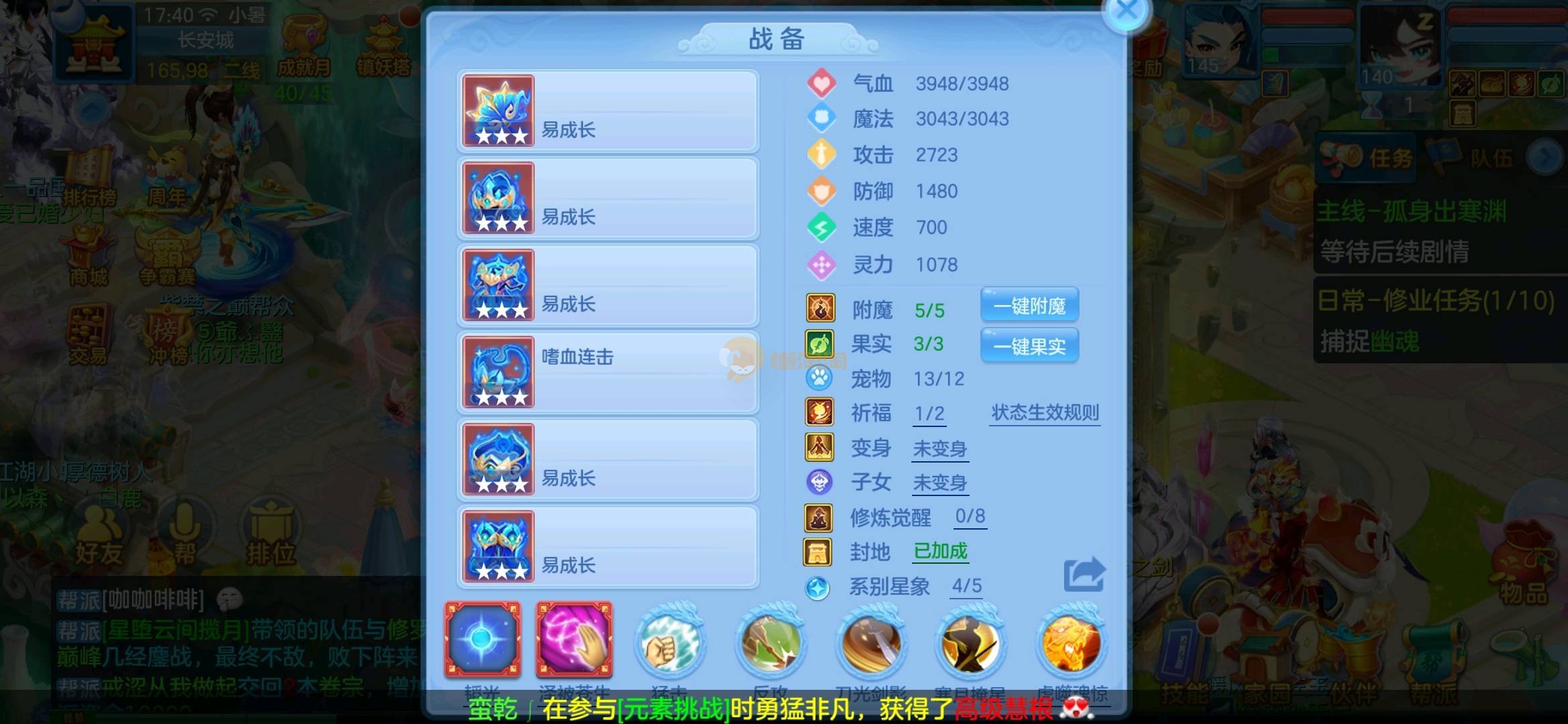Open the 祈福 1/2 value
The image size is (1568, 724).
click(x=929, y=414)
